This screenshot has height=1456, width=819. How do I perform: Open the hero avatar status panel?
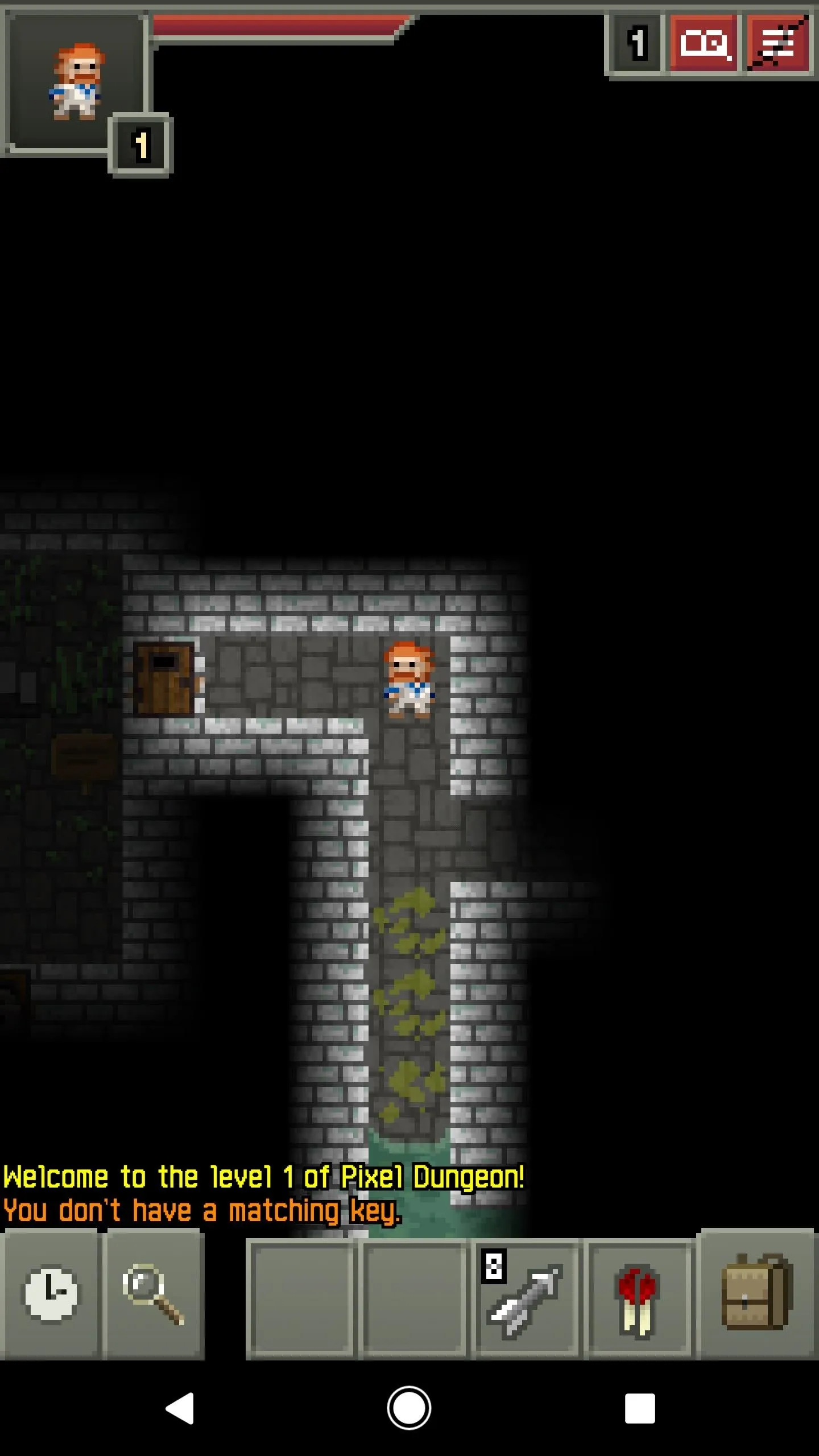click(x=77, y=82)
